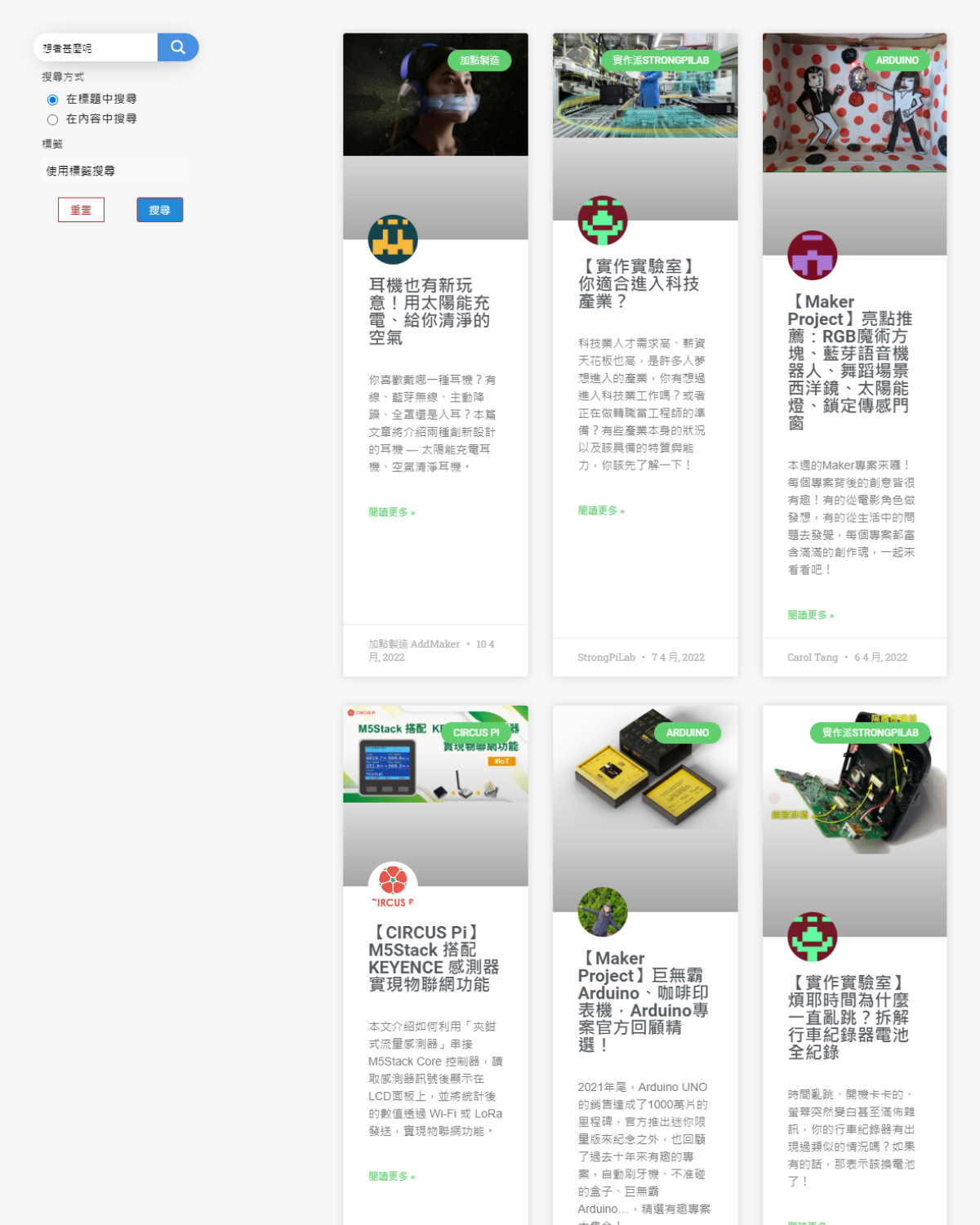Open 你適合進入科技產業 article title

click(638, 283)
